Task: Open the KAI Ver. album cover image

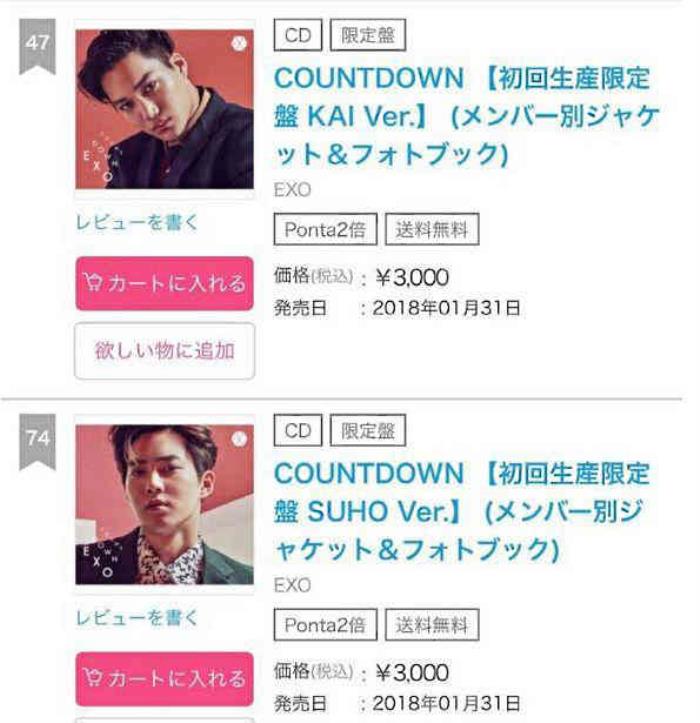Action: click(x=164, y=108)
